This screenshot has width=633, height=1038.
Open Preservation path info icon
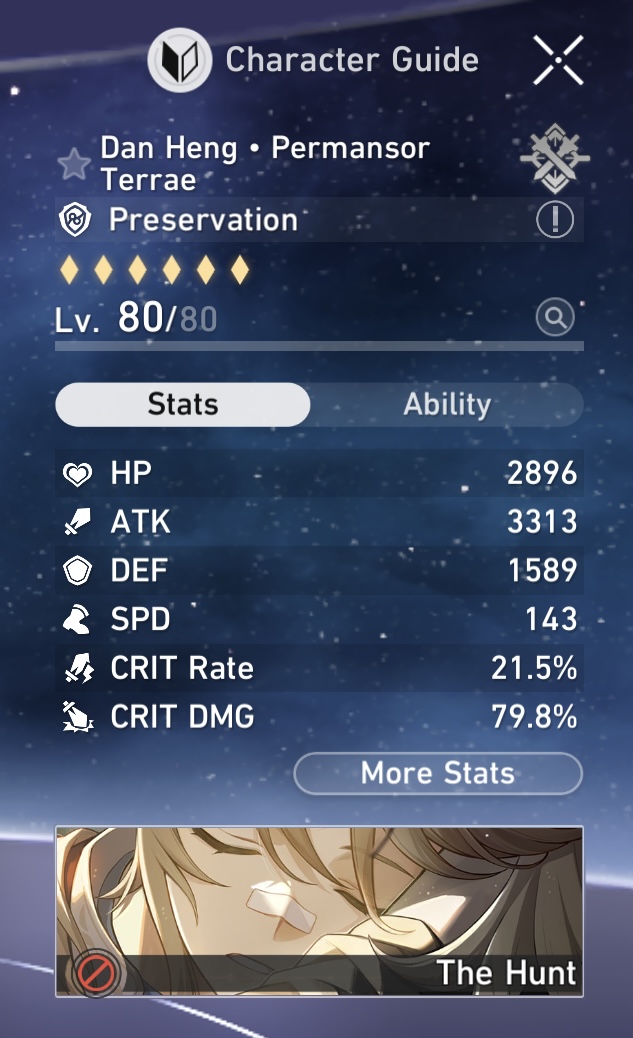555,220
